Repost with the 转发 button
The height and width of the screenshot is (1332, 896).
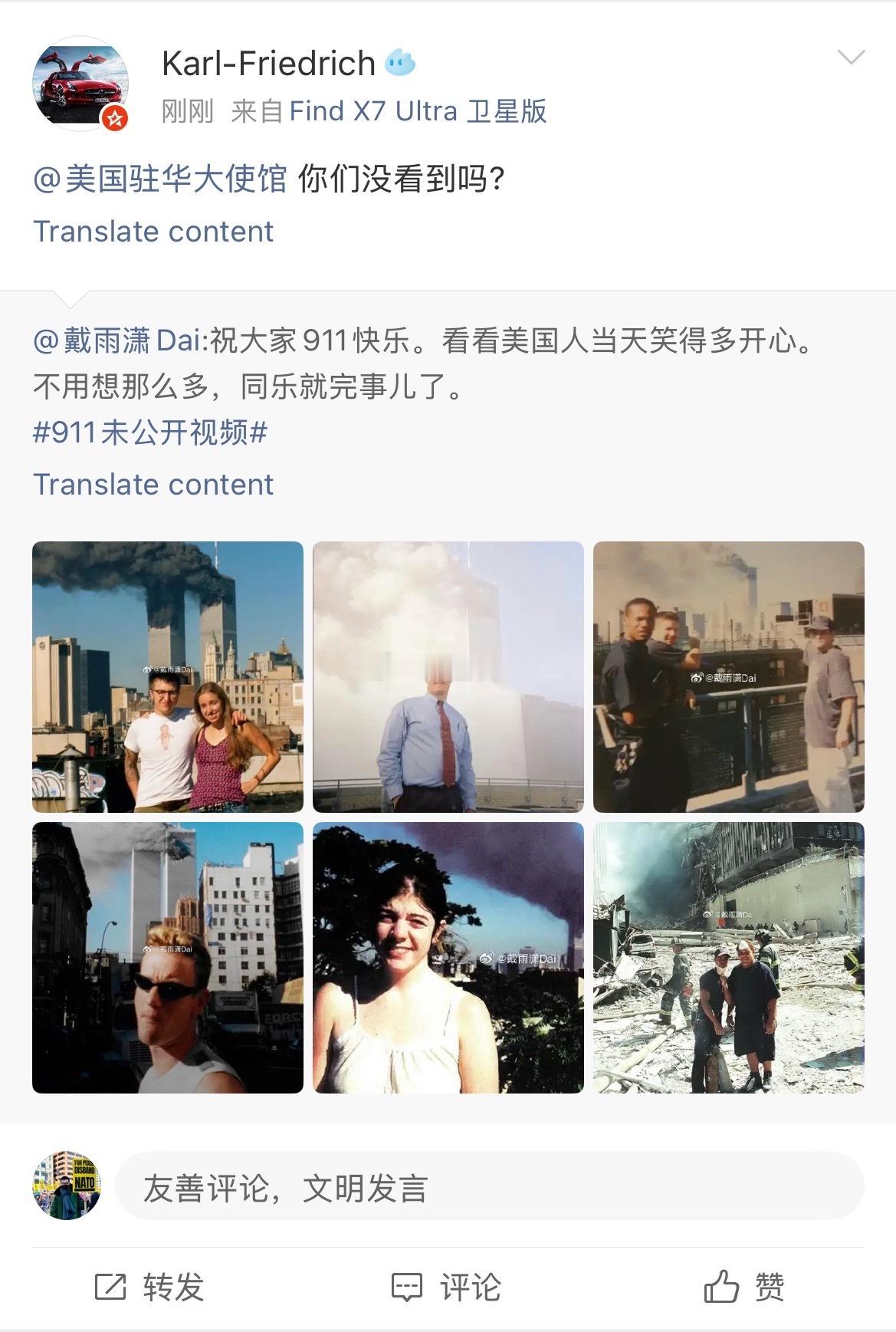149,1288
